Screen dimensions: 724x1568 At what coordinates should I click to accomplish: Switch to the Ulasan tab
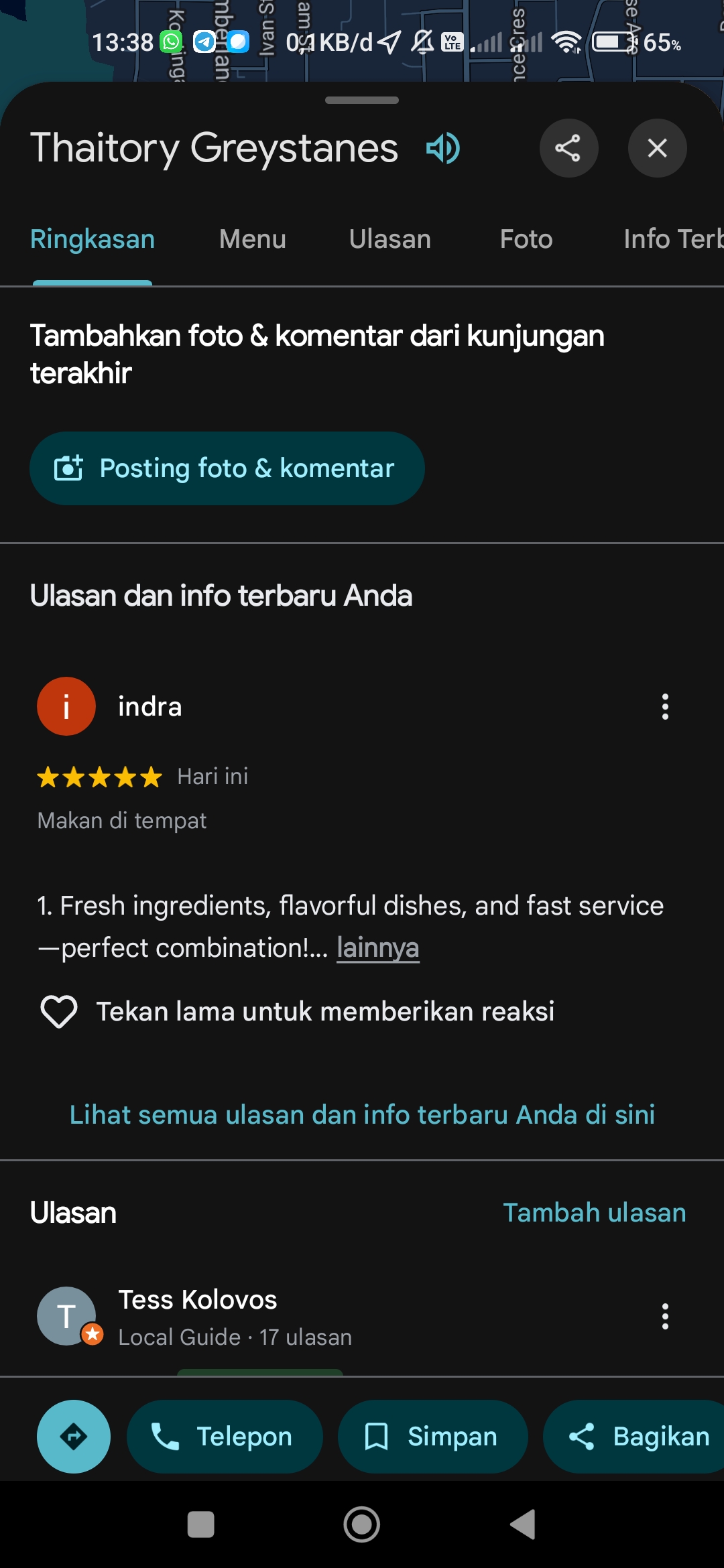click(x=390, y=239)
